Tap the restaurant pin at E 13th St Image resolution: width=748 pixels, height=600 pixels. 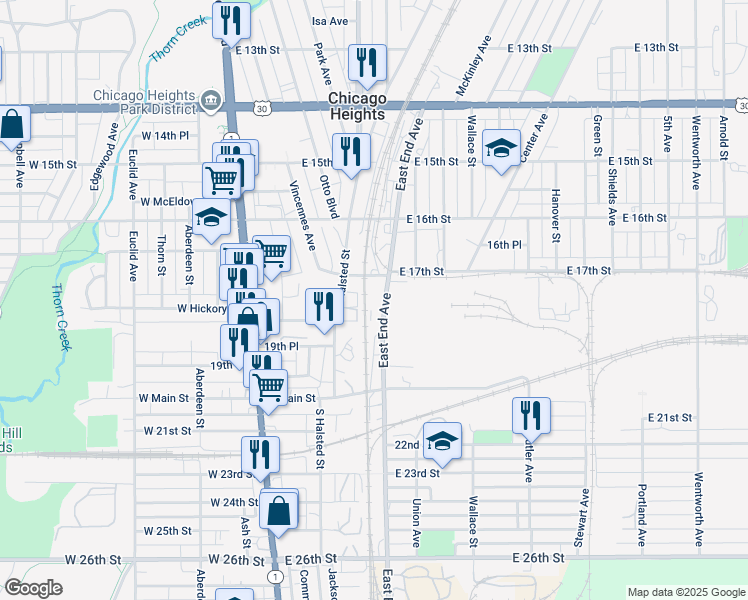[x=231, y=21]
